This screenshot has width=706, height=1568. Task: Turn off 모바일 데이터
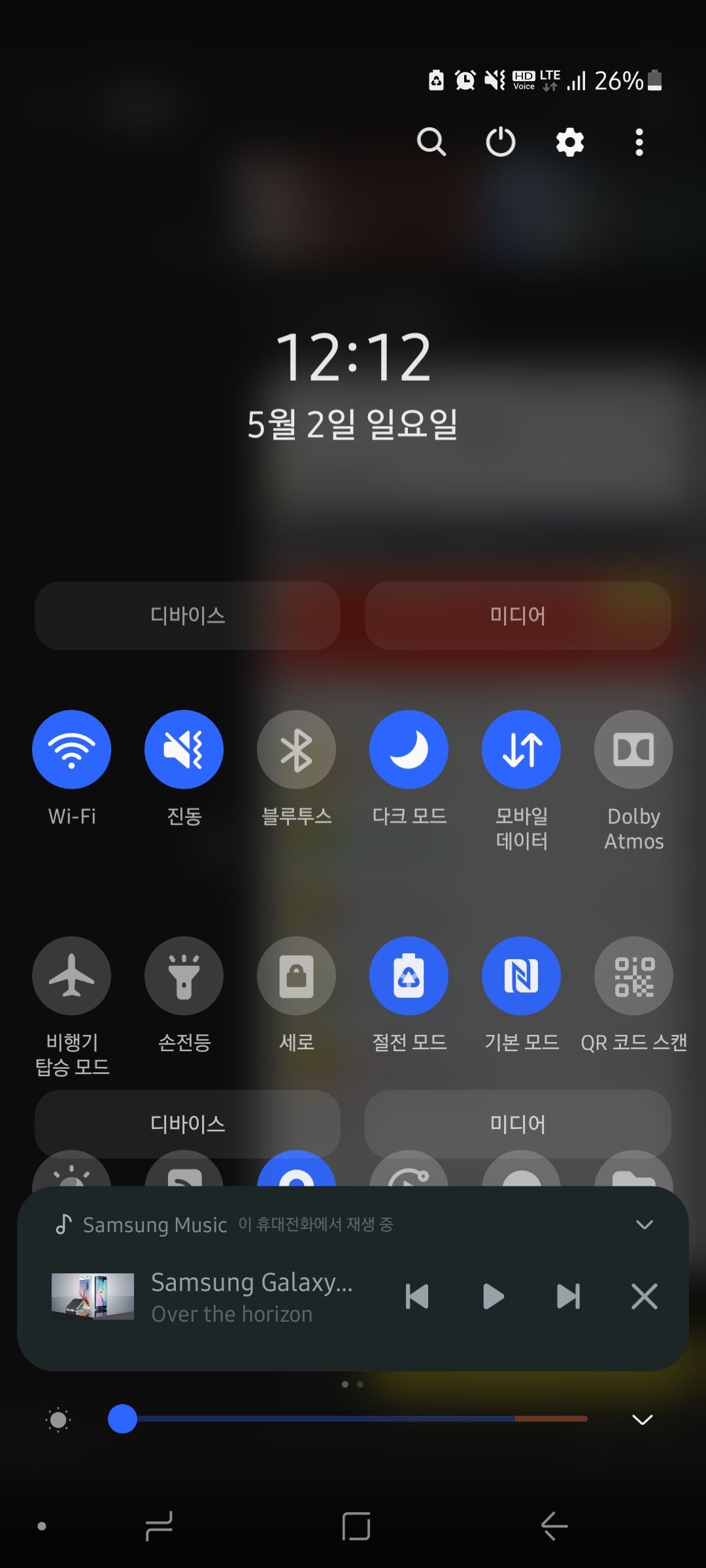click(x=521, y=749)
